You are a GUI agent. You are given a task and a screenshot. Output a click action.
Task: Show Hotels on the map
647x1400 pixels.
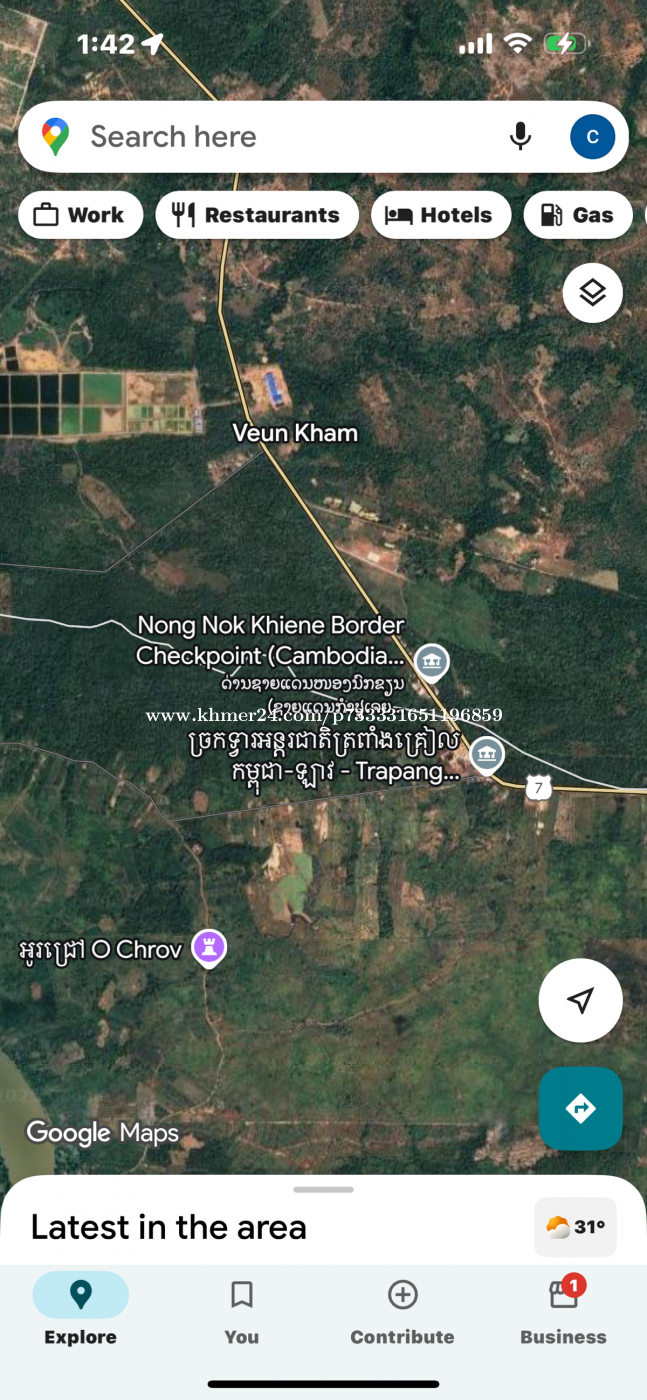click(x=441, y=215)
